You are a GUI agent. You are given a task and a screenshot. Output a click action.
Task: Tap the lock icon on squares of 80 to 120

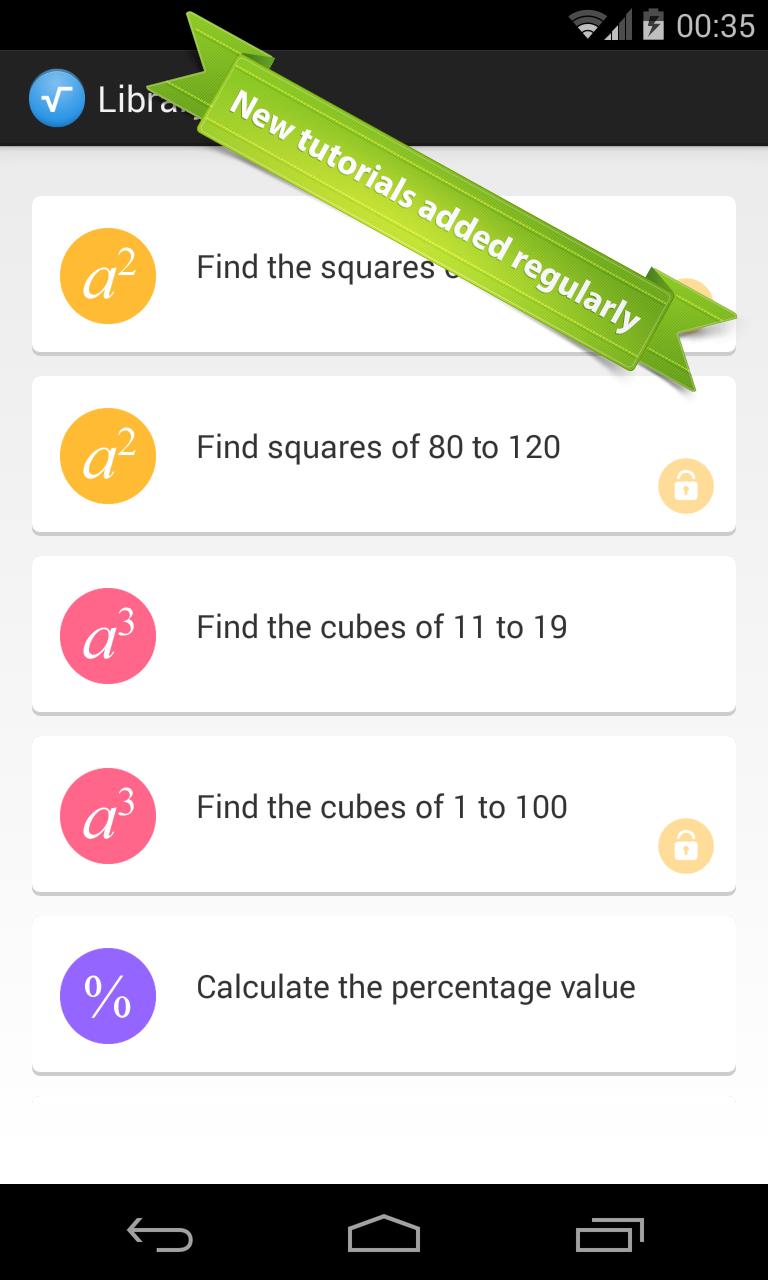click(685, 487)
